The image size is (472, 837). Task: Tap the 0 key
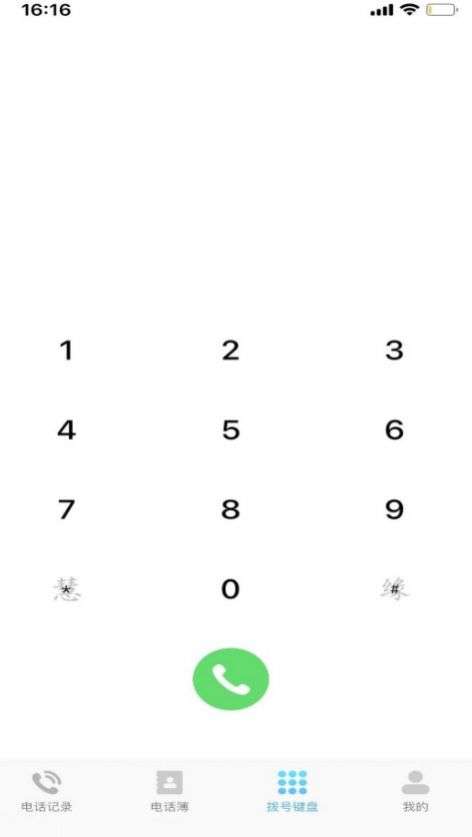point(231,589)
